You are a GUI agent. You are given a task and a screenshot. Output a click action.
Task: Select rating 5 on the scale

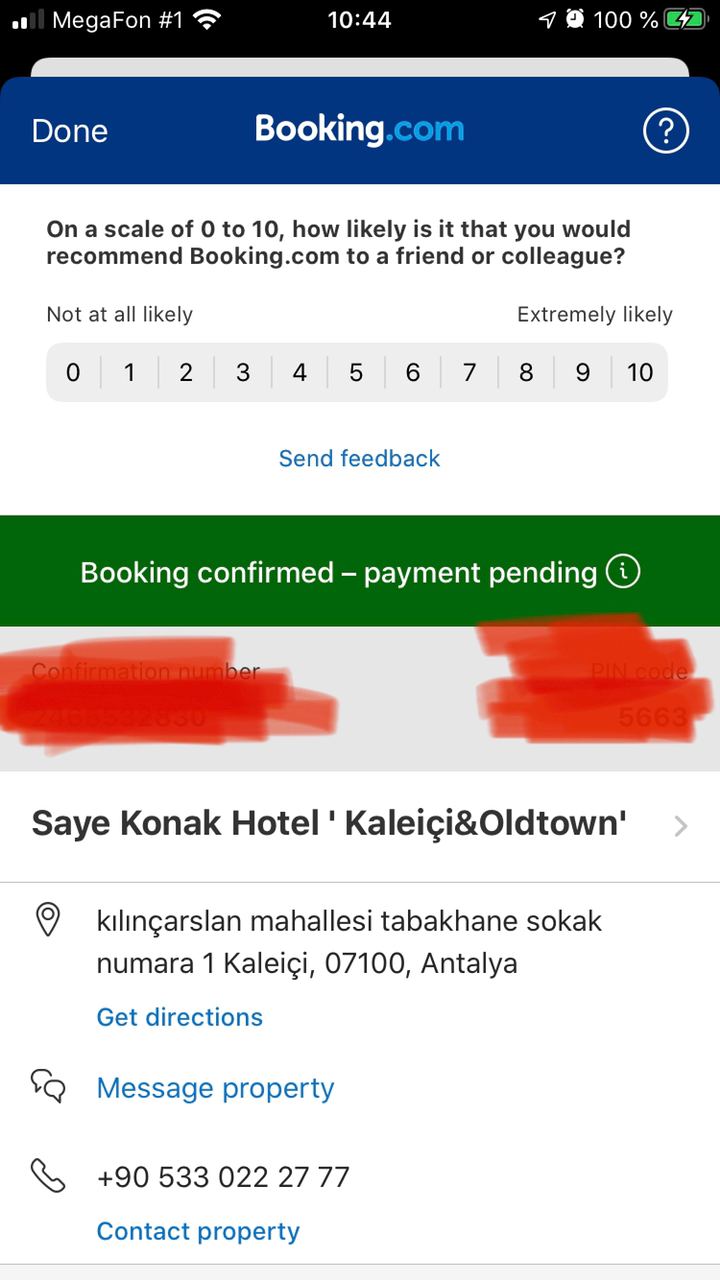[356, 373]
